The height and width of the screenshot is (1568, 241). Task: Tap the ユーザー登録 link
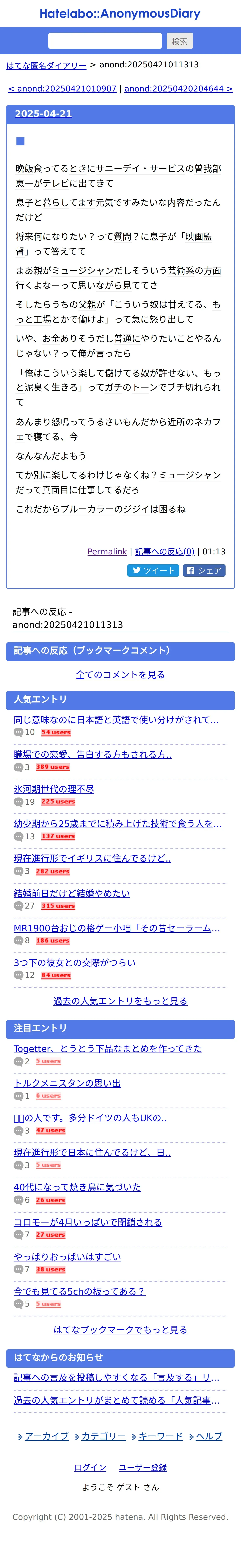[143, 1467]
